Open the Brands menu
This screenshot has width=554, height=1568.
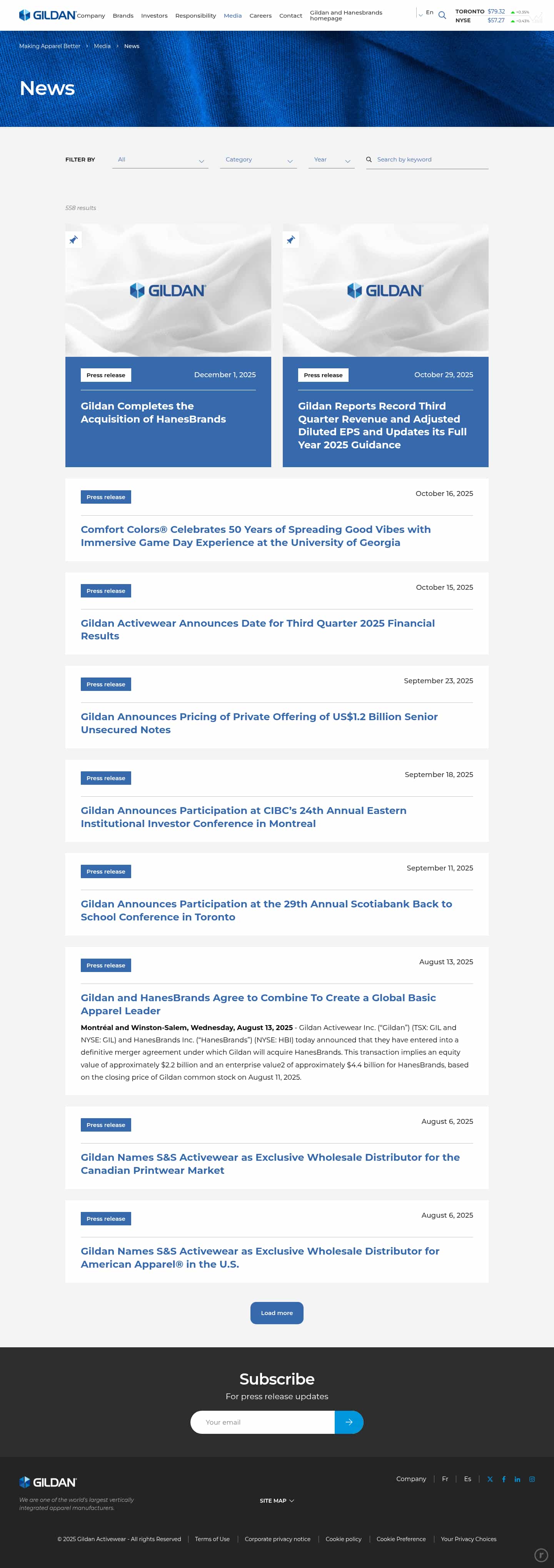pos(123,16)
